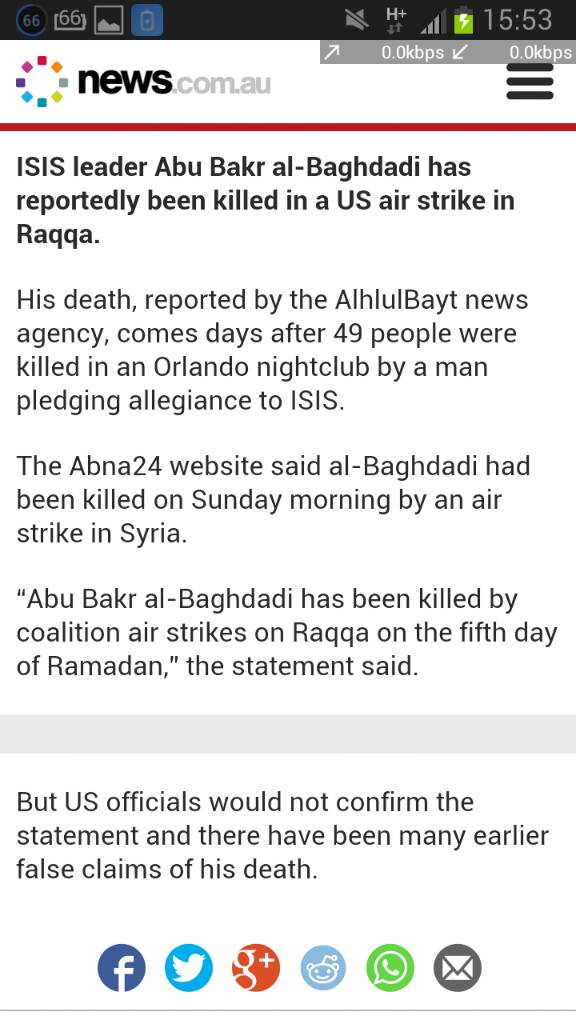Share the article on Facebook
The image size is (576, 1024).
pyautogui.click(x=121, y=968)
